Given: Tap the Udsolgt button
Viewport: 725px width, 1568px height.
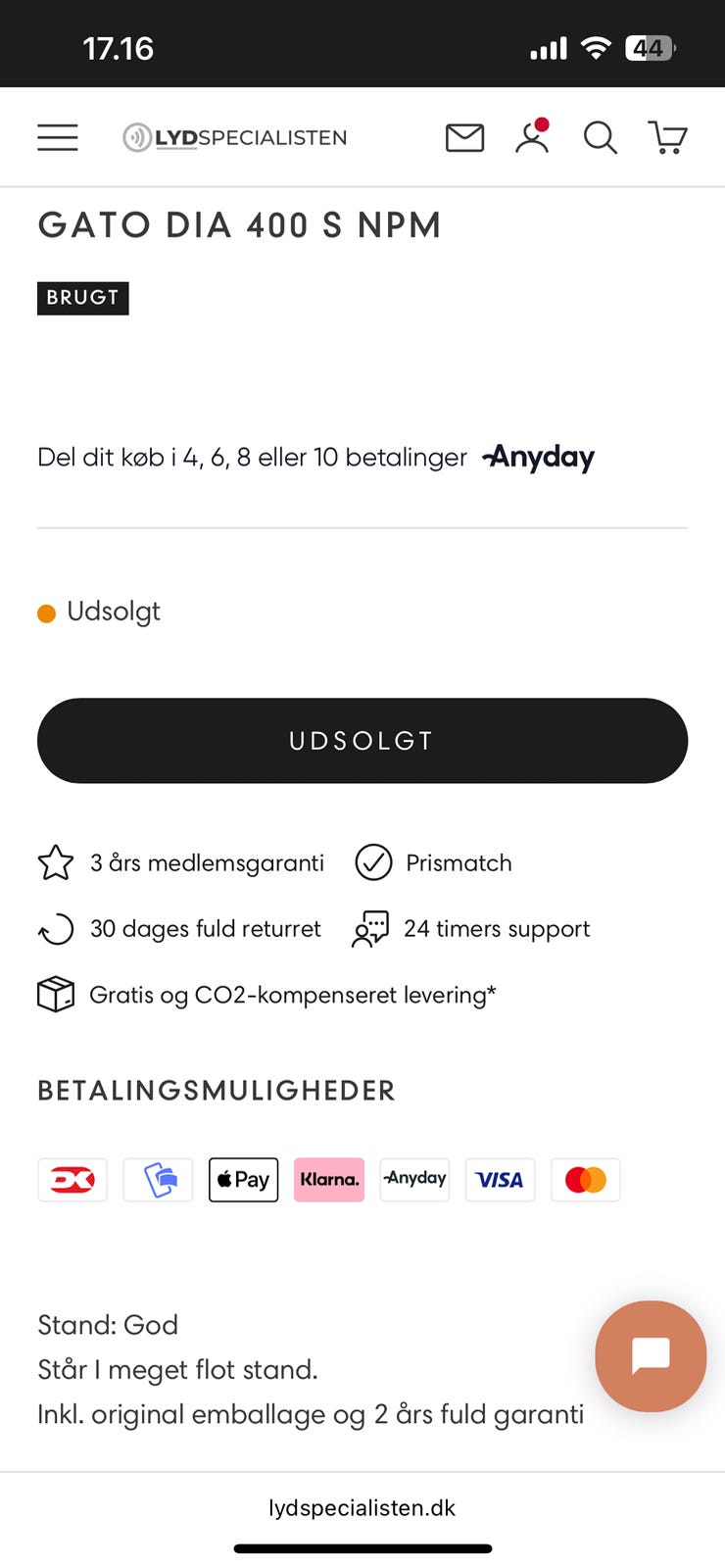Looking at the screenshot, I should (362, 741).
